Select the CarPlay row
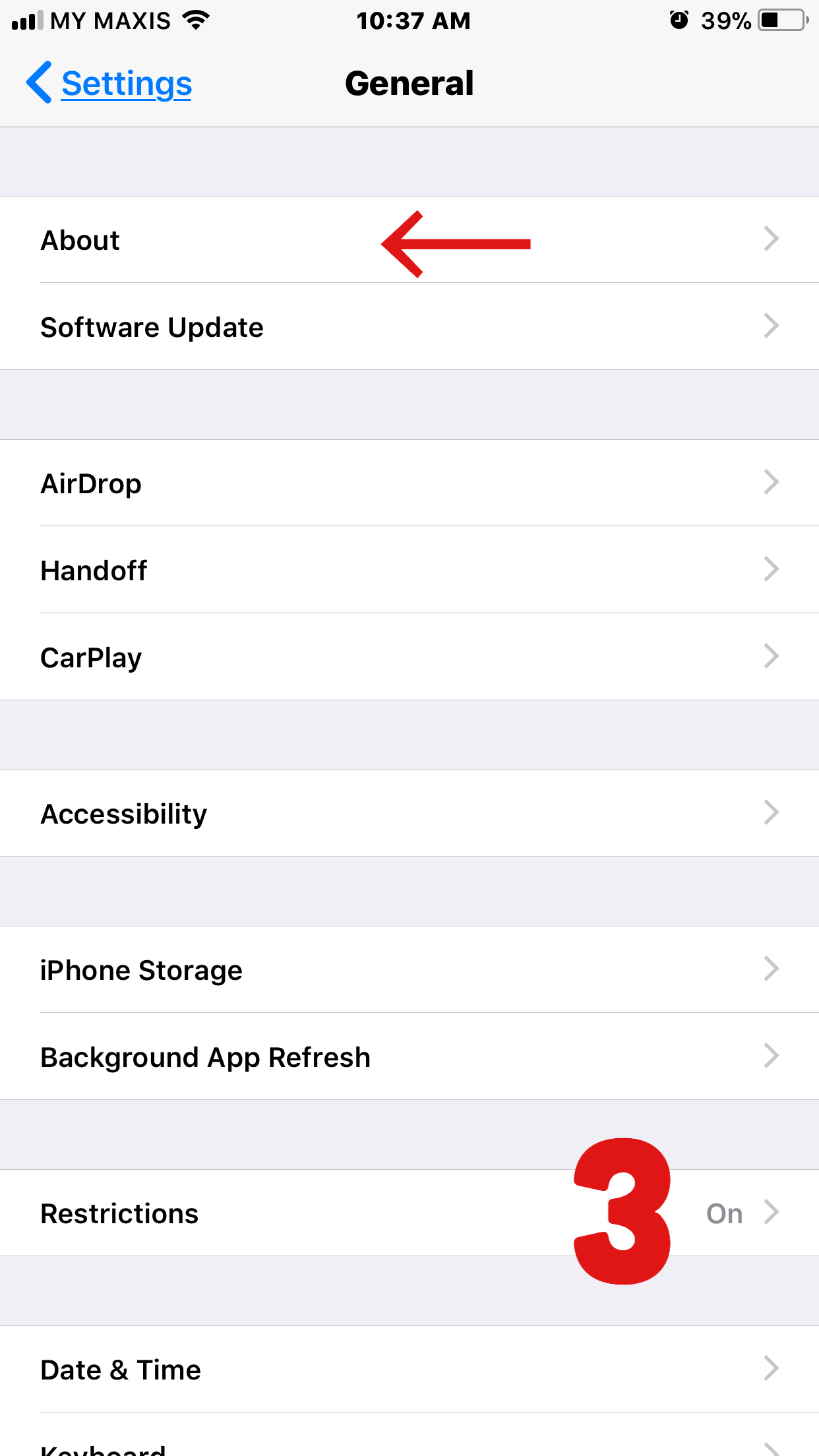This screenshot has height=1456, width=819. pos(409,657)
